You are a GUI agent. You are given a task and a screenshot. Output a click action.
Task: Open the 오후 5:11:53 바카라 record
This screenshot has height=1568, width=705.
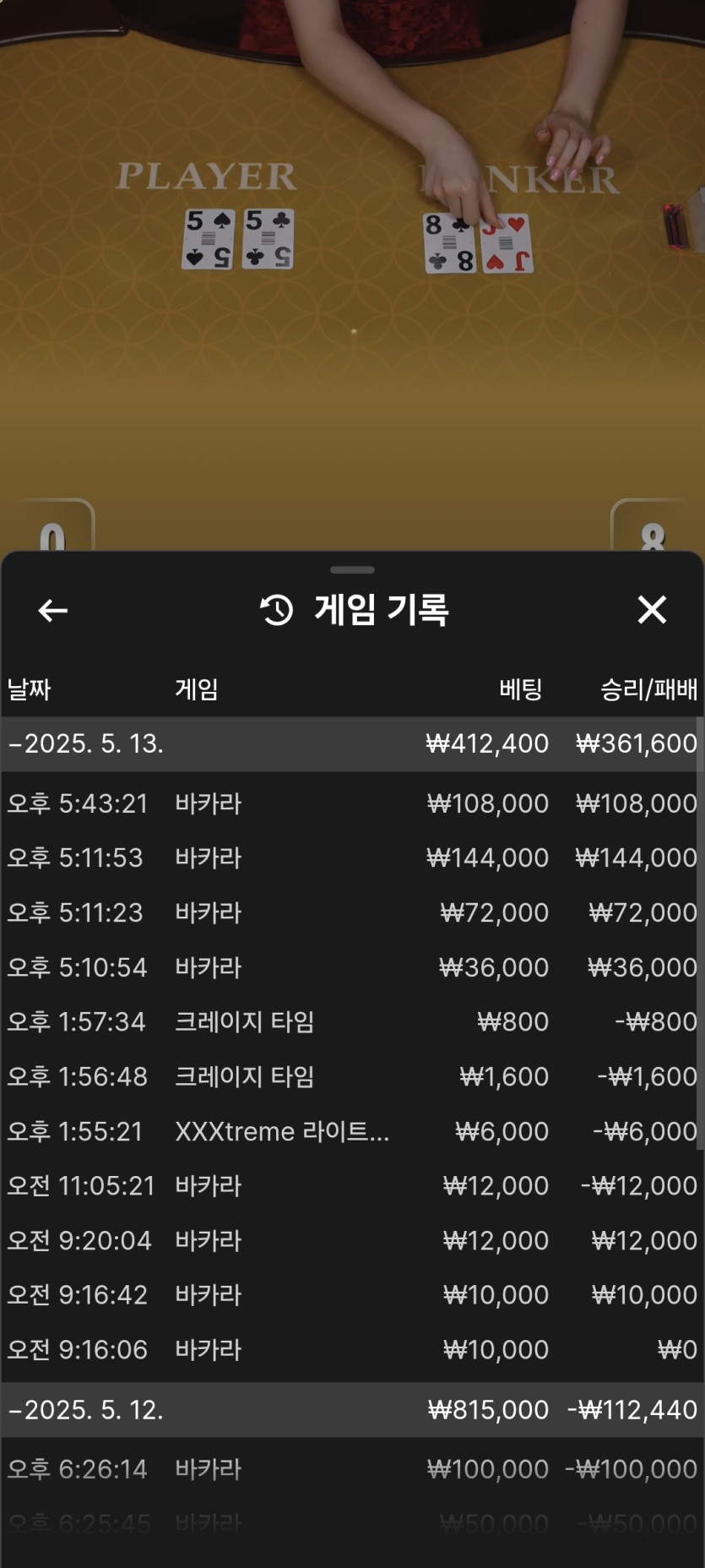[x=352, y=857]
